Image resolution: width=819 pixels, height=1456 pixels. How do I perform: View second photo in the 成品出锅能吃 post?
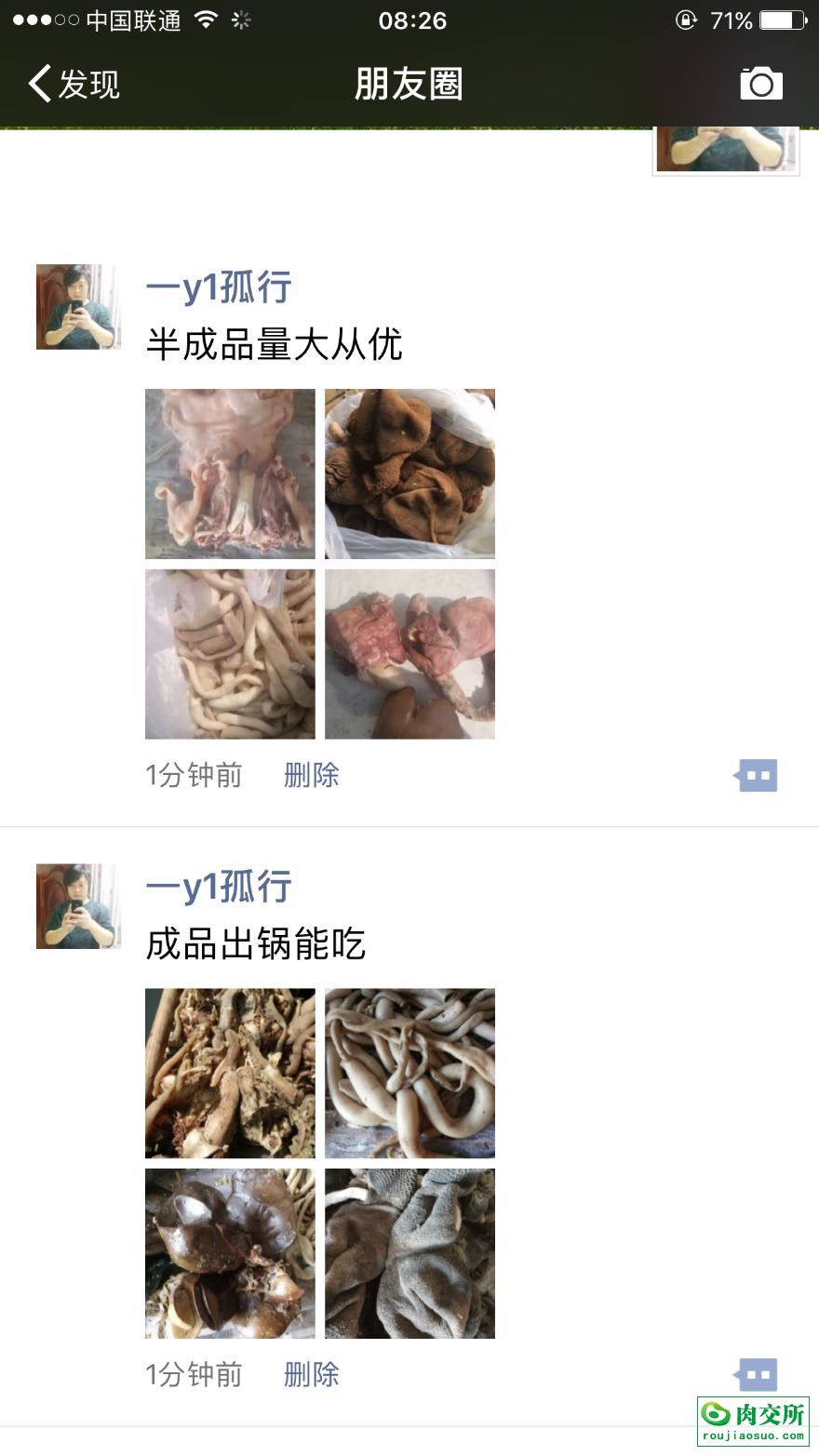point(409,1073)
